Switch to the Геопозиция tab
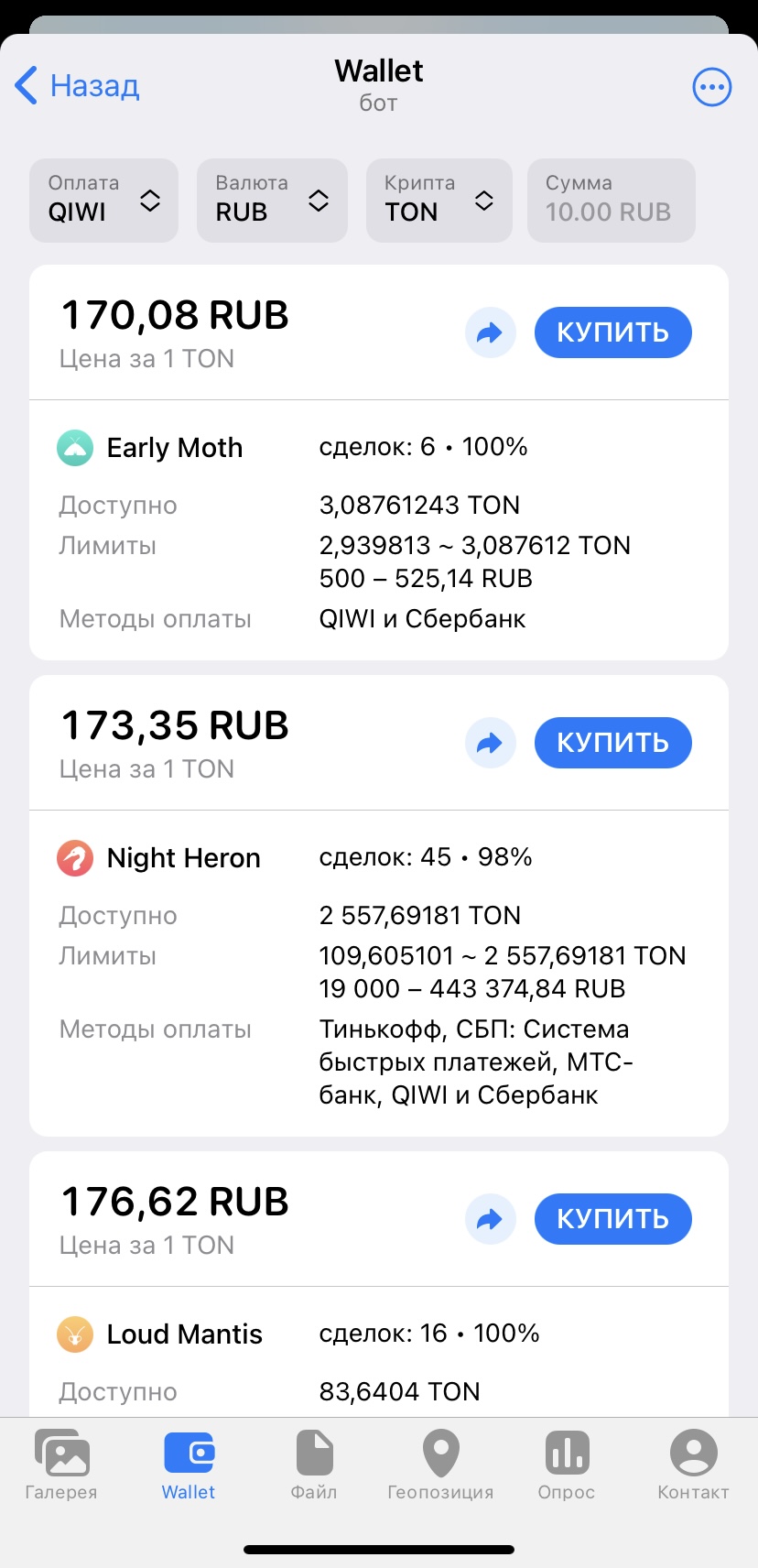Screen dimensions: 758x1568 coord(440,1465)
